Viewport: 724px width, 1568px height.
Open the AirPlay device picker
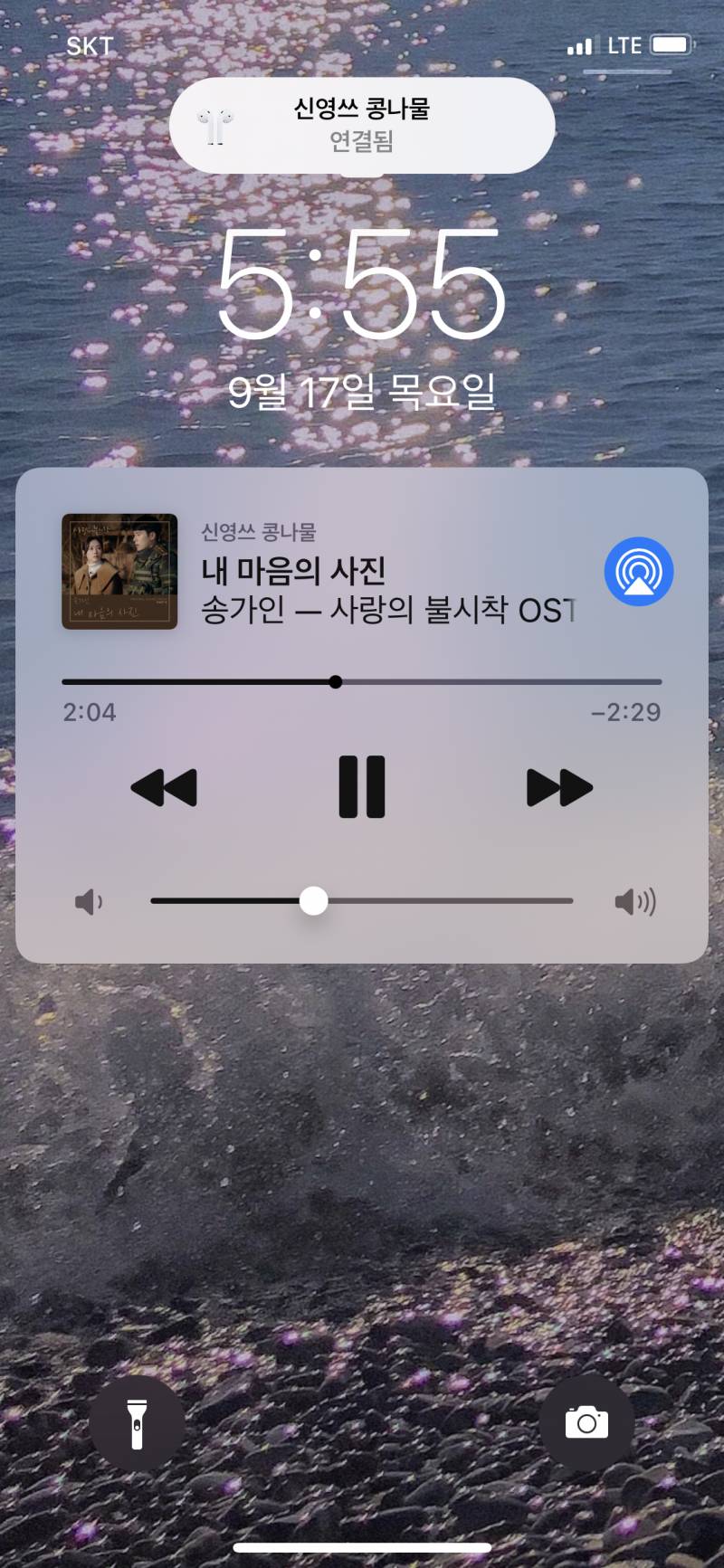pos(638,570)
